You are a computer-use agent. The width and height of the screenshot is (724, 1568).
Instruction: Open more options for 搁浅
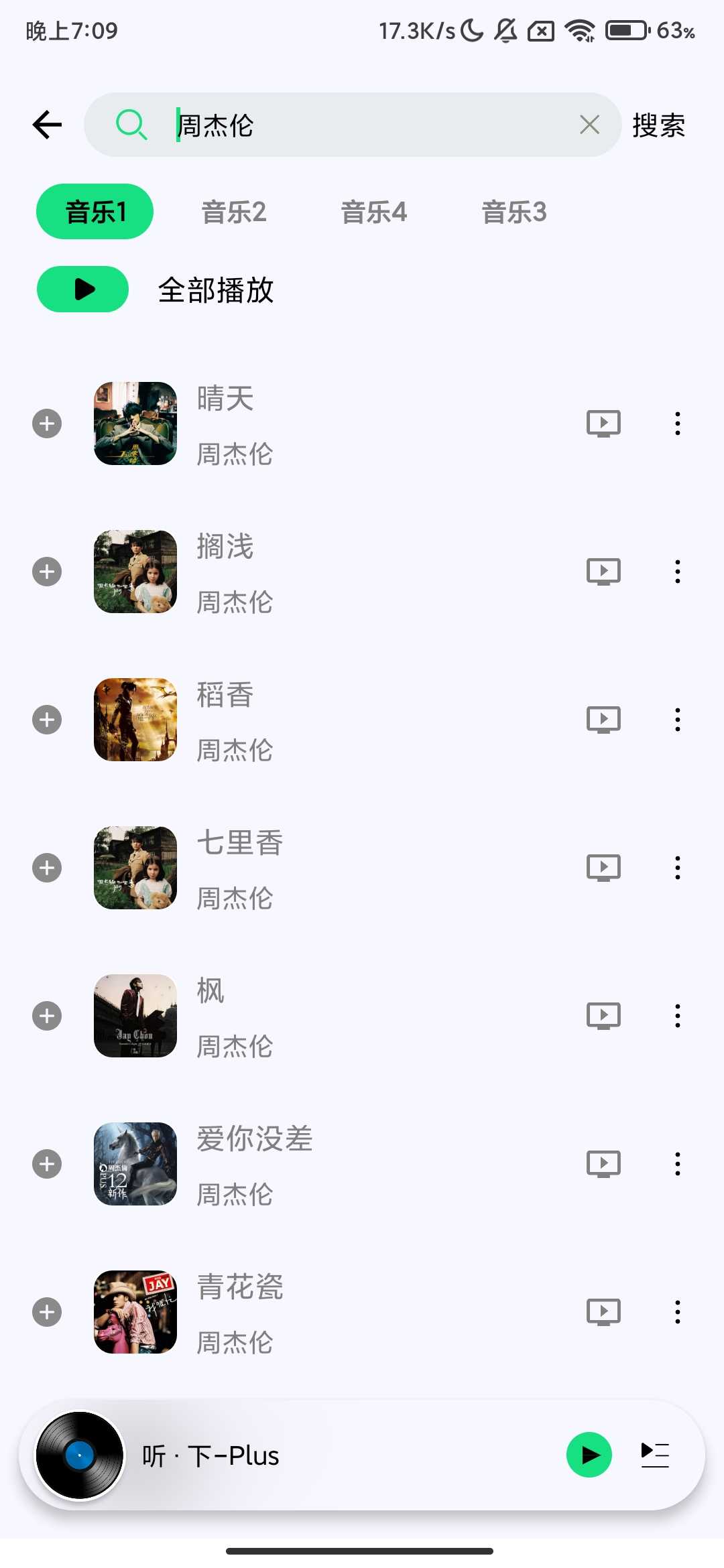(678, 572)
